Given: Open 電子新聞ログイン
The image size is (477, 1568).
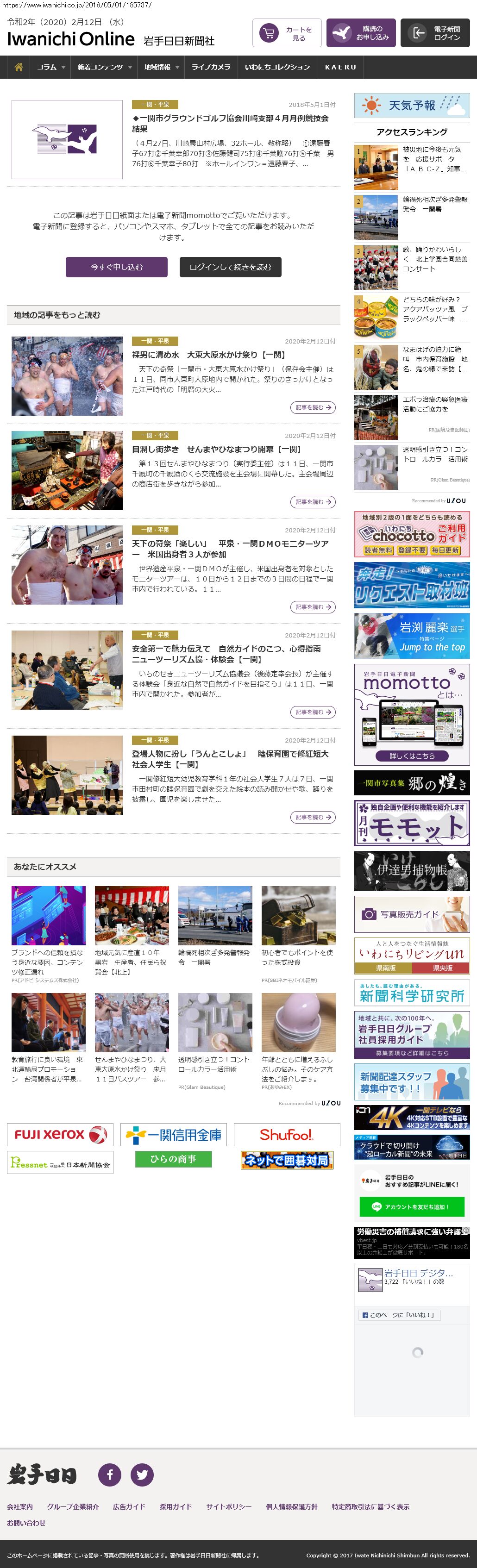Looking at the screenshot, I should tap(434, 33).
